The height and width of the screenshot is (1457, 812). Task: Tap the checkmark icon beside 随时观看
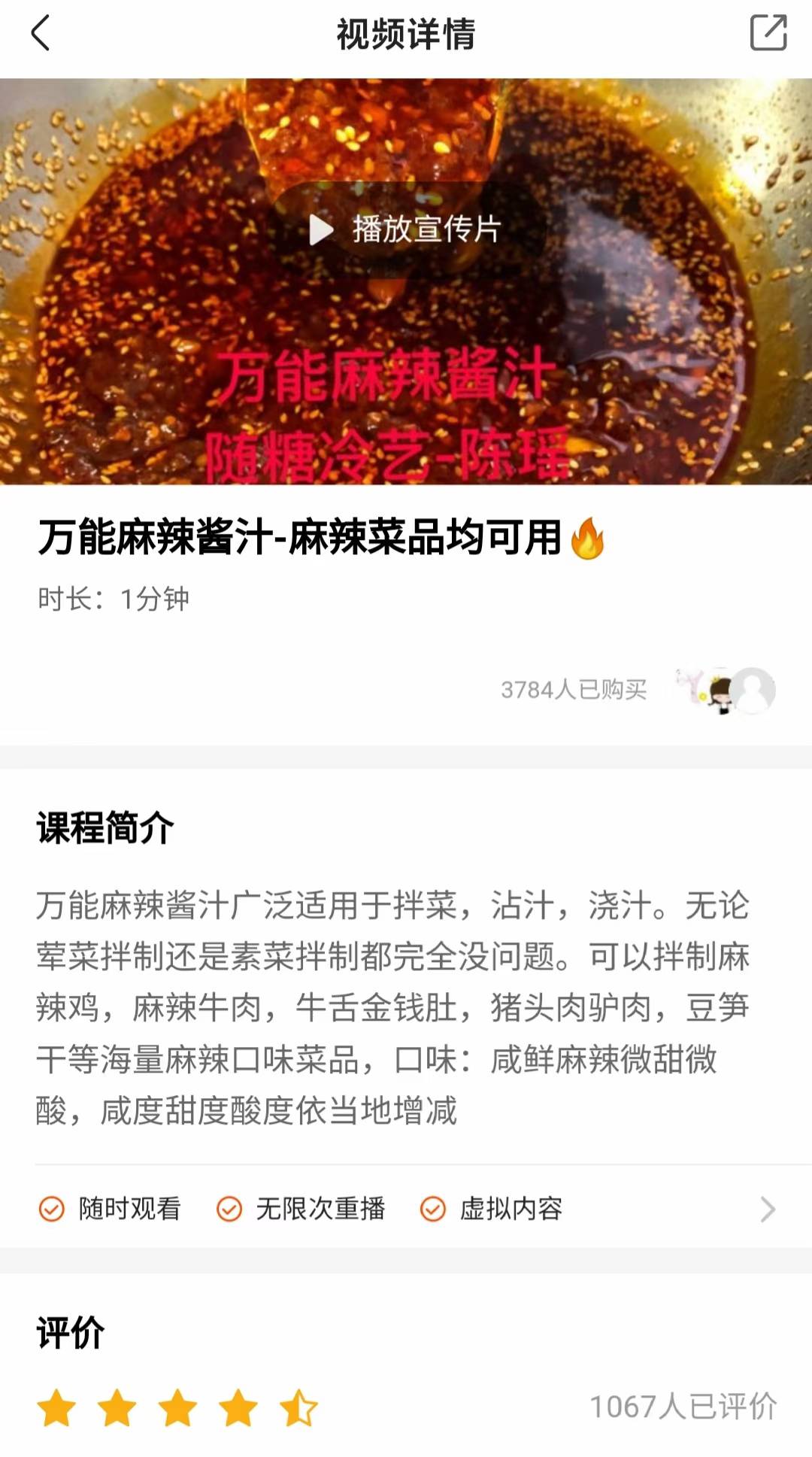click(50, 1210)
